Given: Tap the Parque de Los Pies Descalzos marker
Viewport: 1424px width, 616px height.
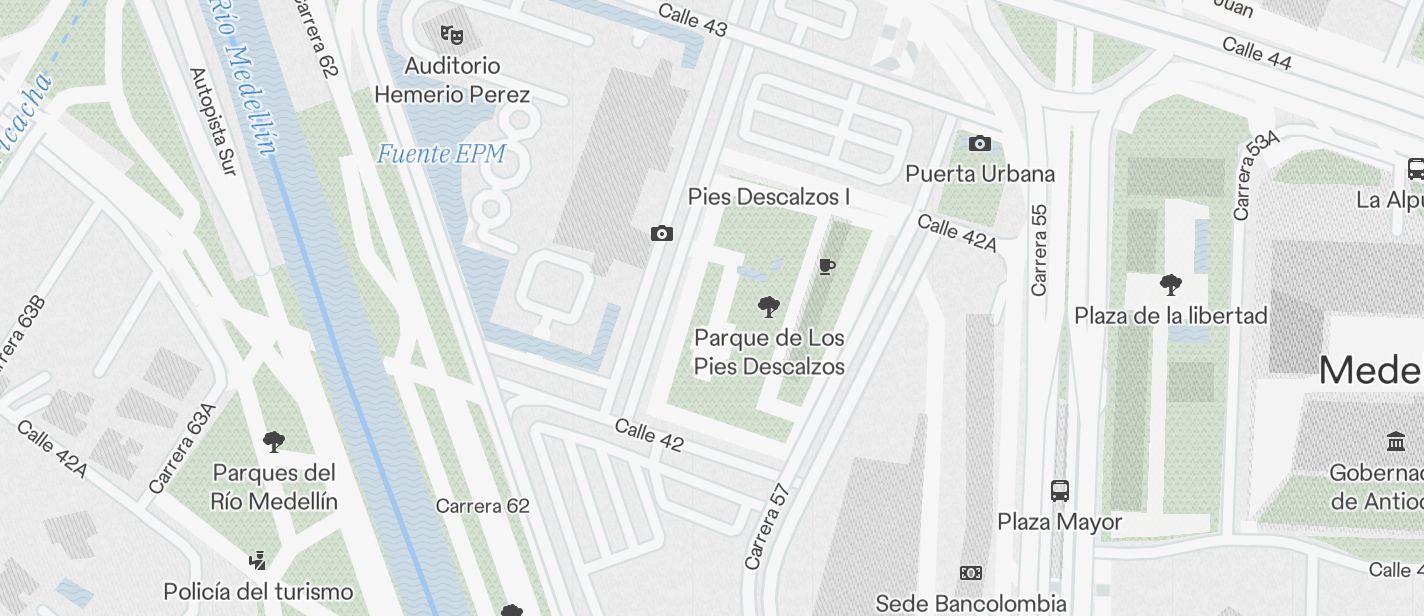Looking at the screenshot, I should [768, 307].
